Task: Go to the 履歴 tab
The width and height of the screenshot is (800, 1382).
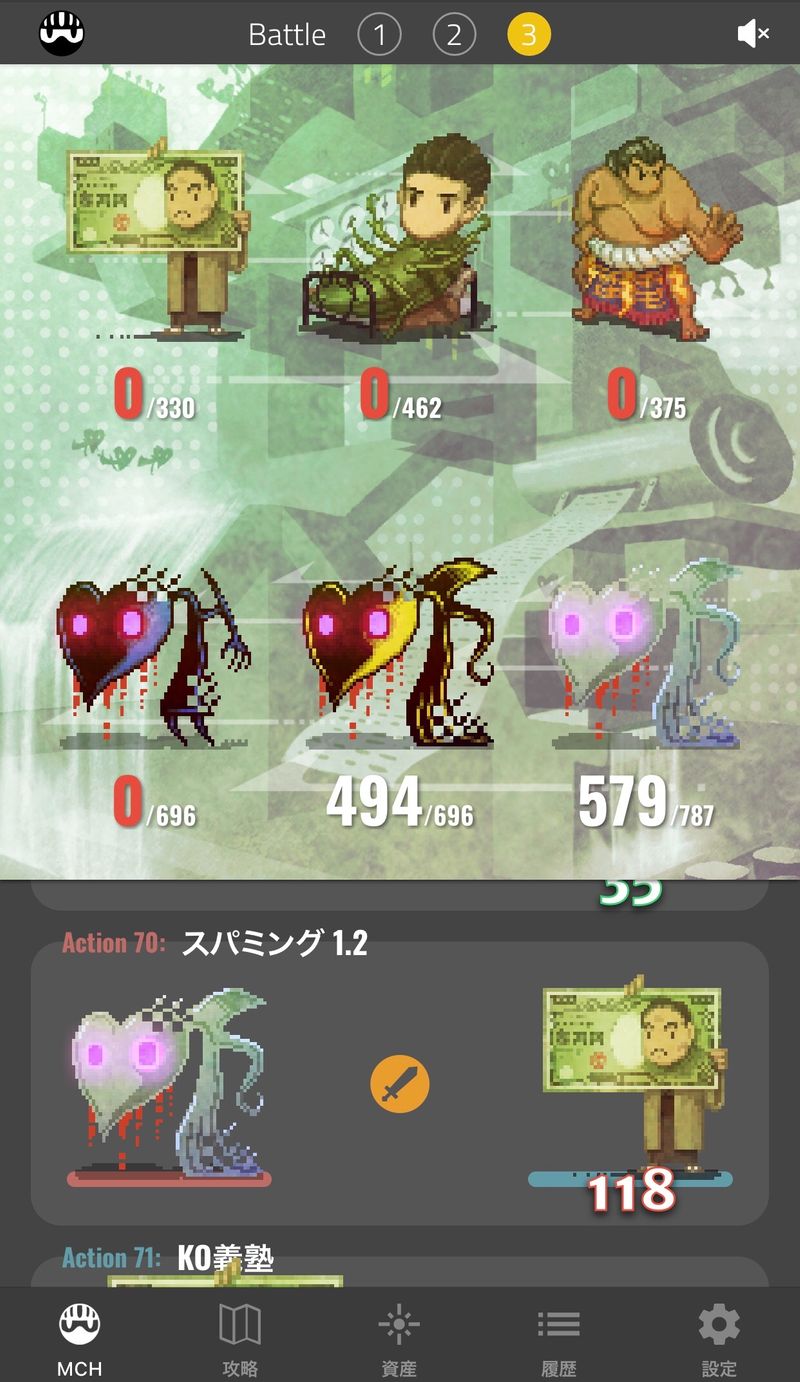Action: (x=559, y=1338)
